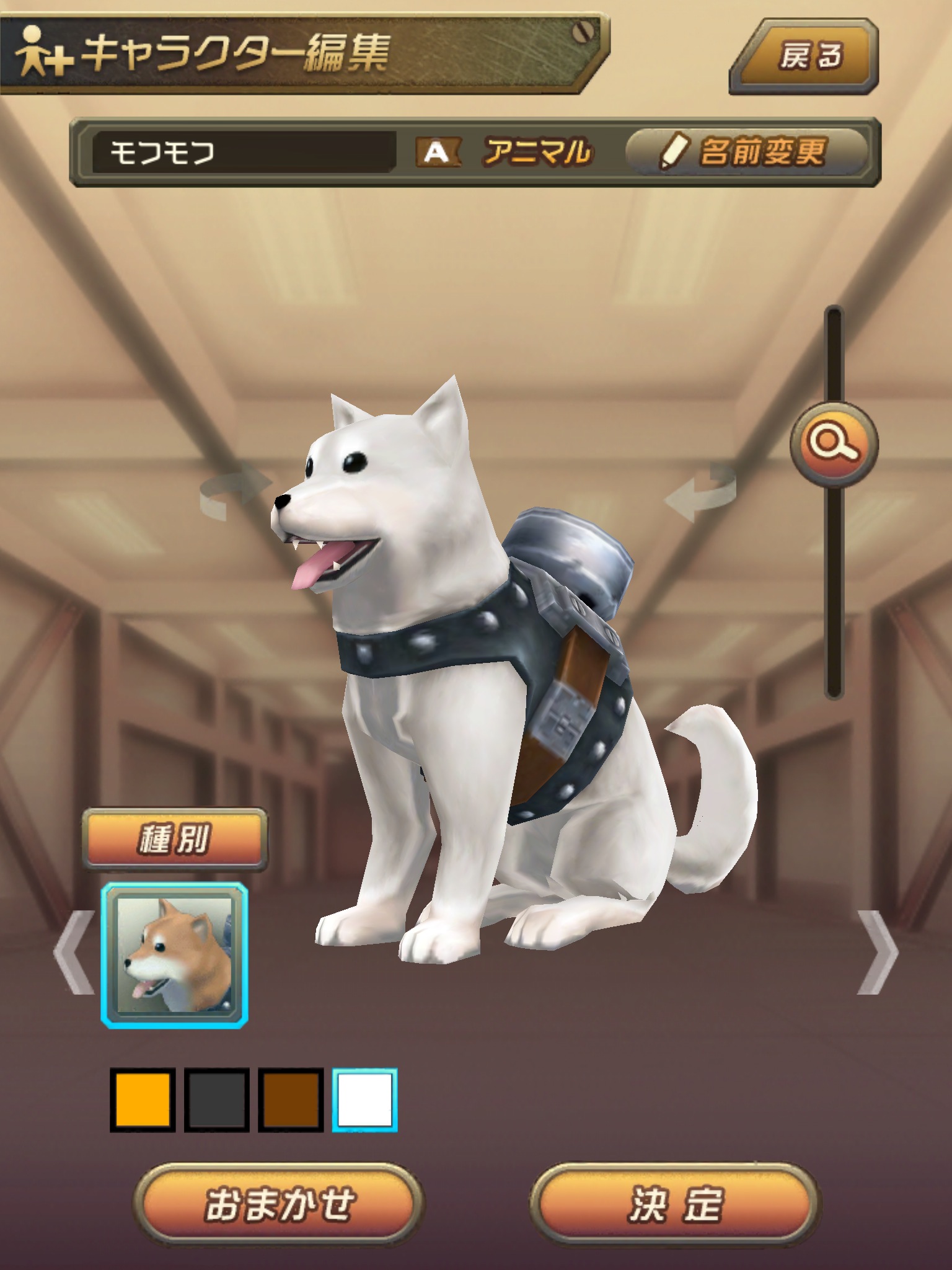Viewport: 952px width, 1270px height.
Task: Select the Shiba dog type thumbnail
Action: click(x=175, y=956)
